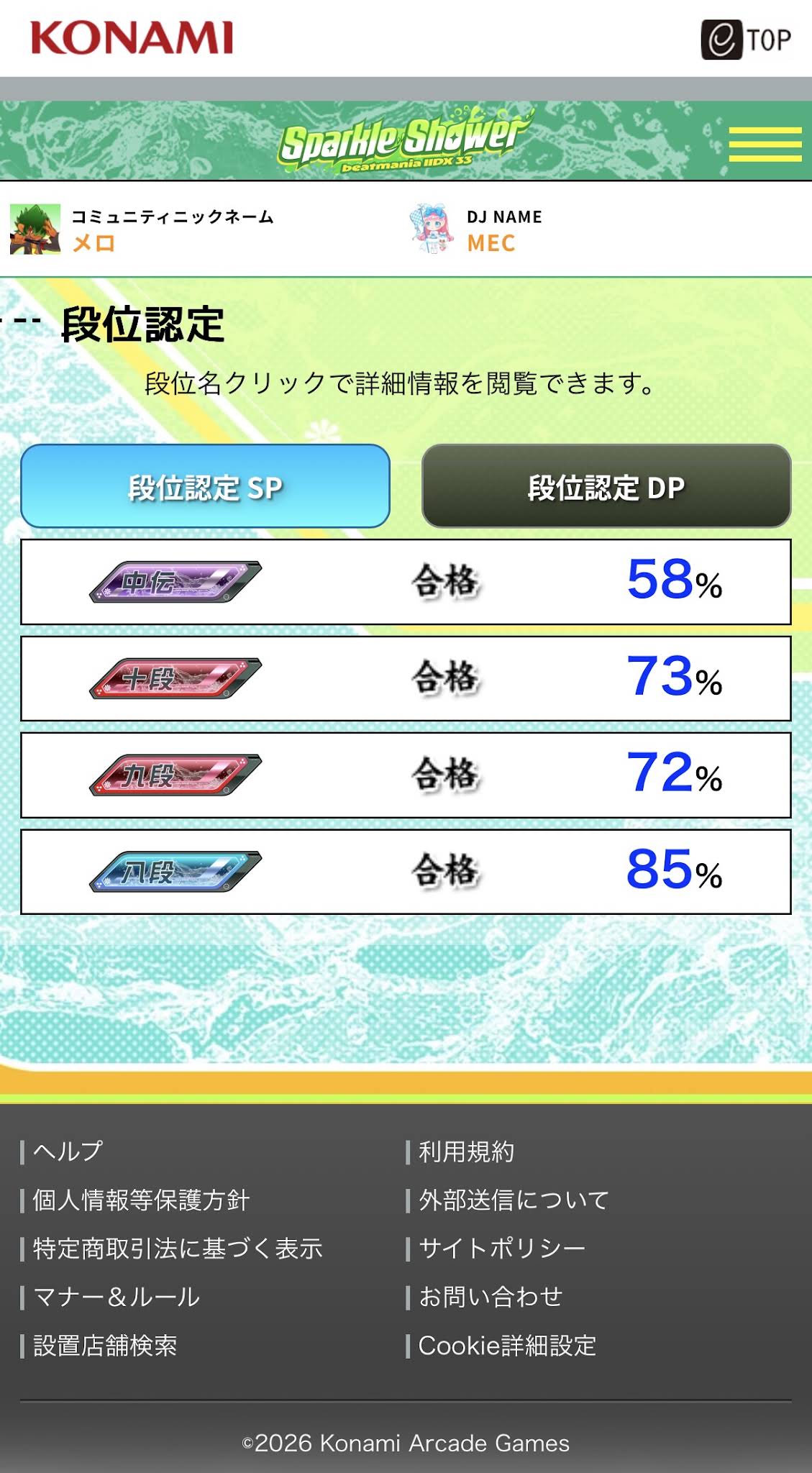The width and height of the screenshot is (812, 1473).
Task: Open 個人情報等保護方針 privacy policy
Action: pyautogui.click(x=141, y=1200)
